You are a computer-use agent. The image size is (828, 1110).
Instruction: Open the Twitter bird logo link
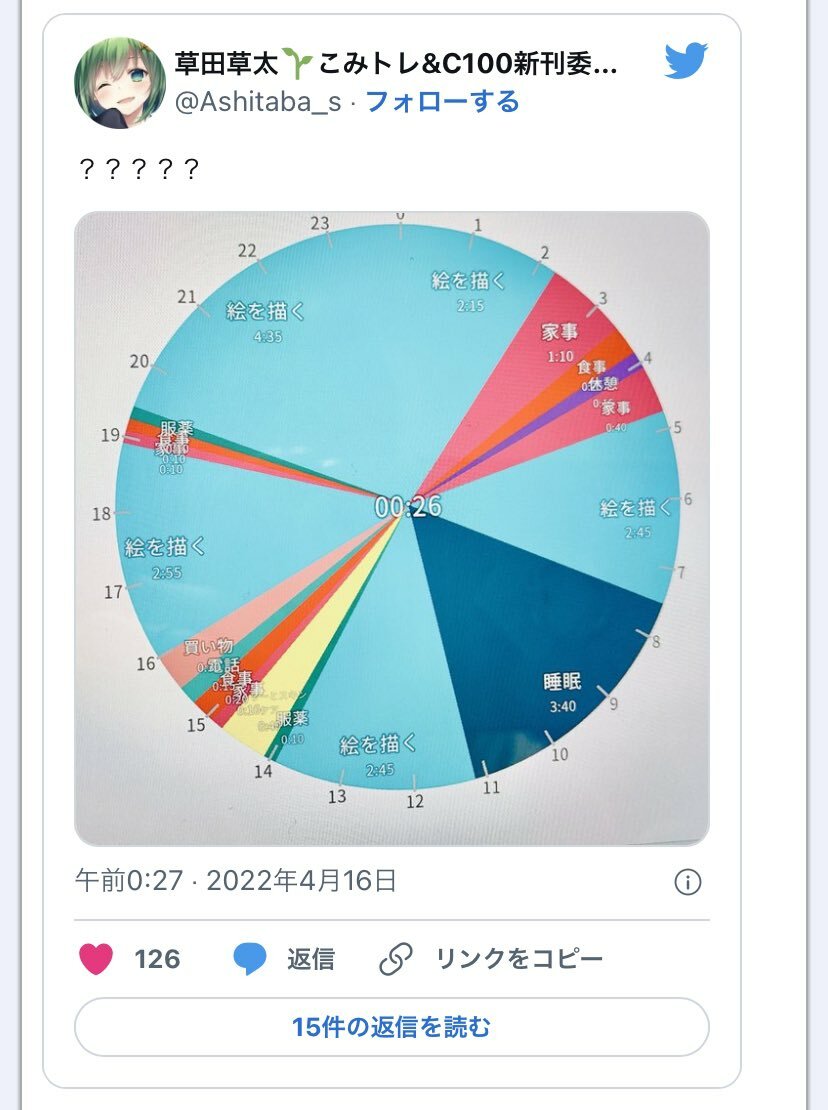click(x=685, y=63)
